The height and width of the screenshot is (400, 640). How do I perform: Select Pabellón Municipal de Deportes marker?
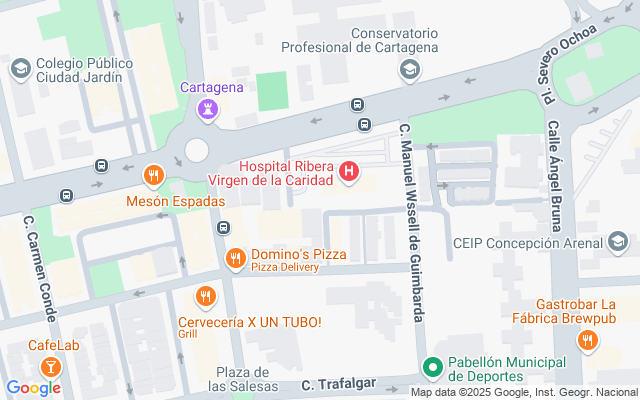[x=432, y=368]
